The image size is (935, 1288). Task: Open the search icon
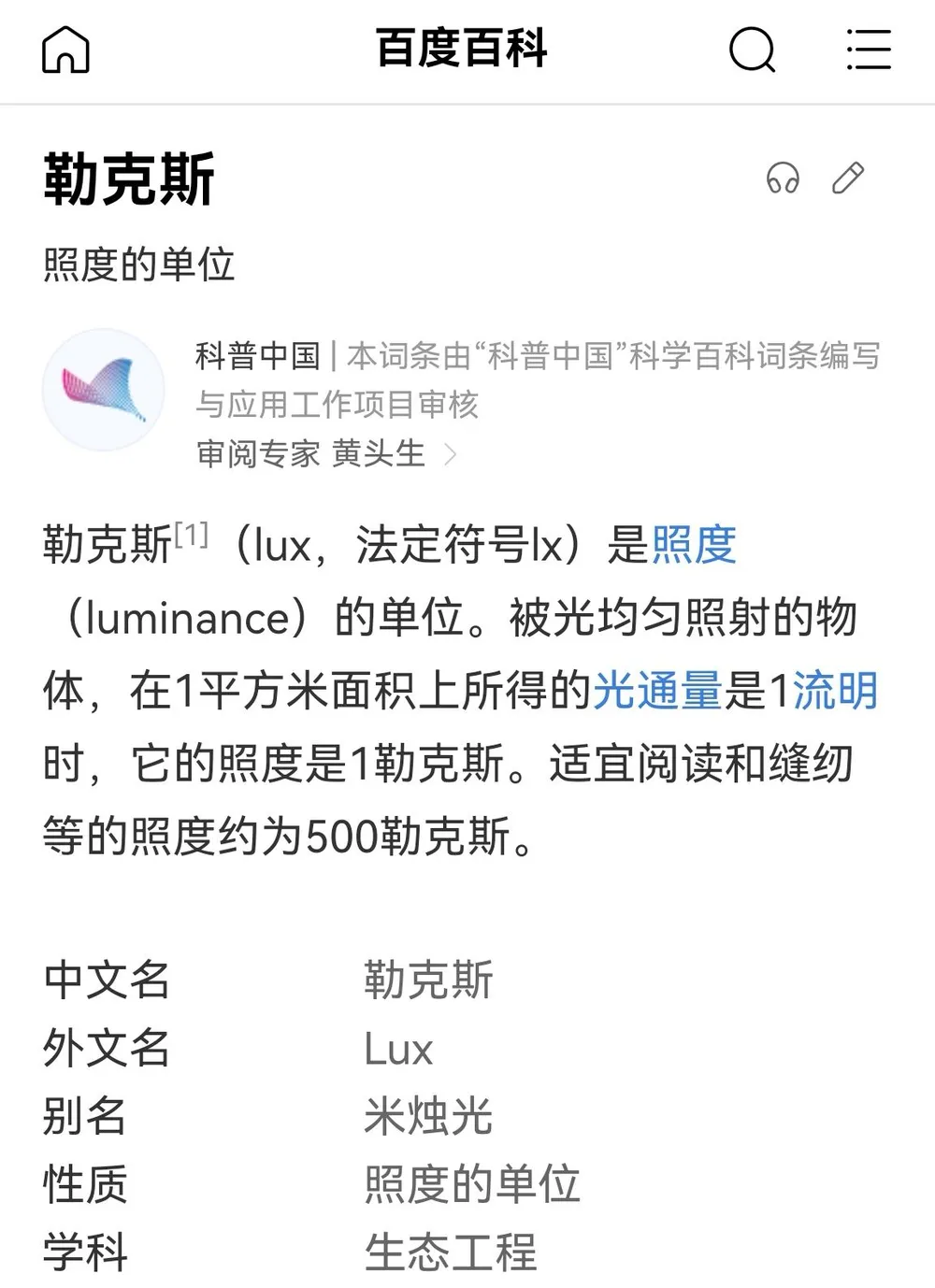[752, 50]
